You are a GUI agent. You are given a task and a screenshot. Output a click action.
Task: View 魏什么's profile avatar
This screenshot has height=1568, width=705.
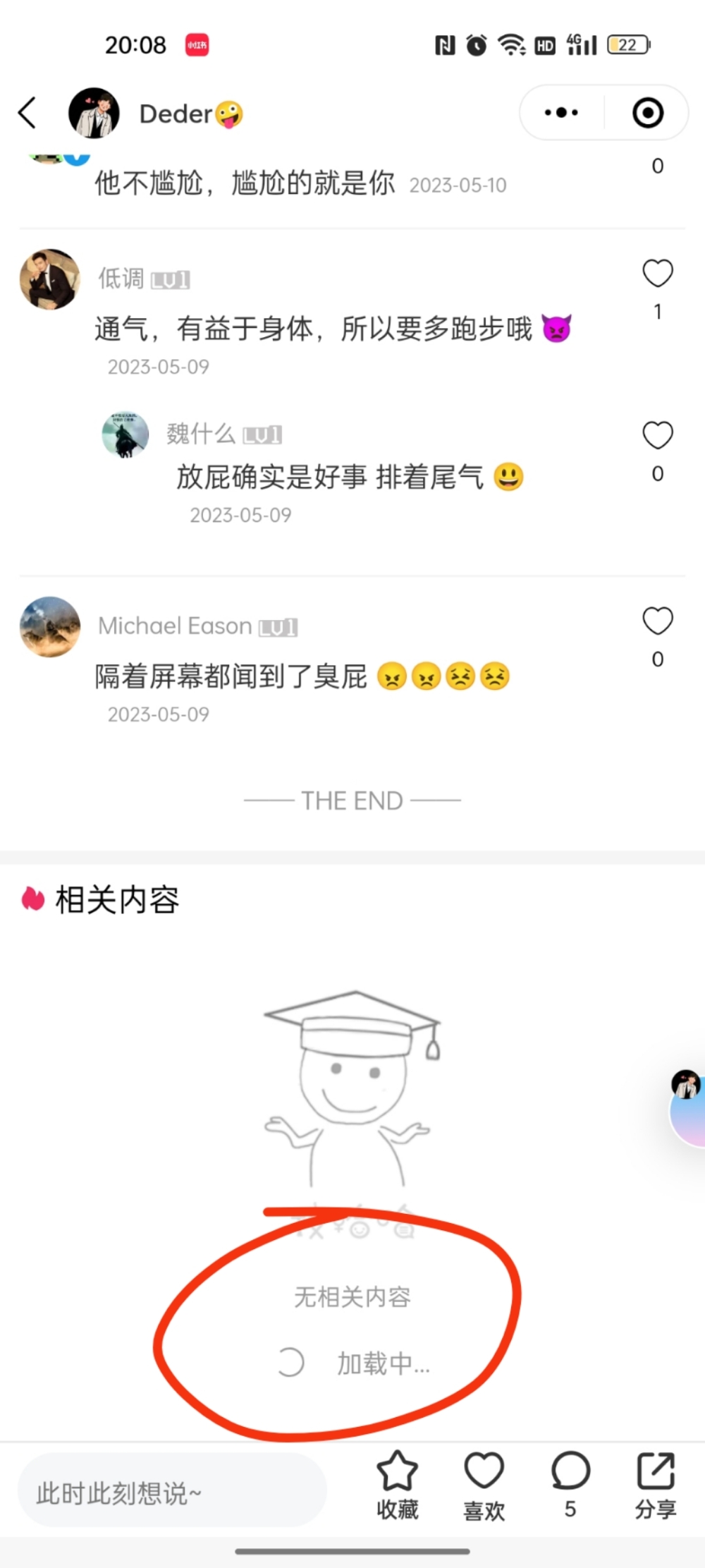[125, 434]
